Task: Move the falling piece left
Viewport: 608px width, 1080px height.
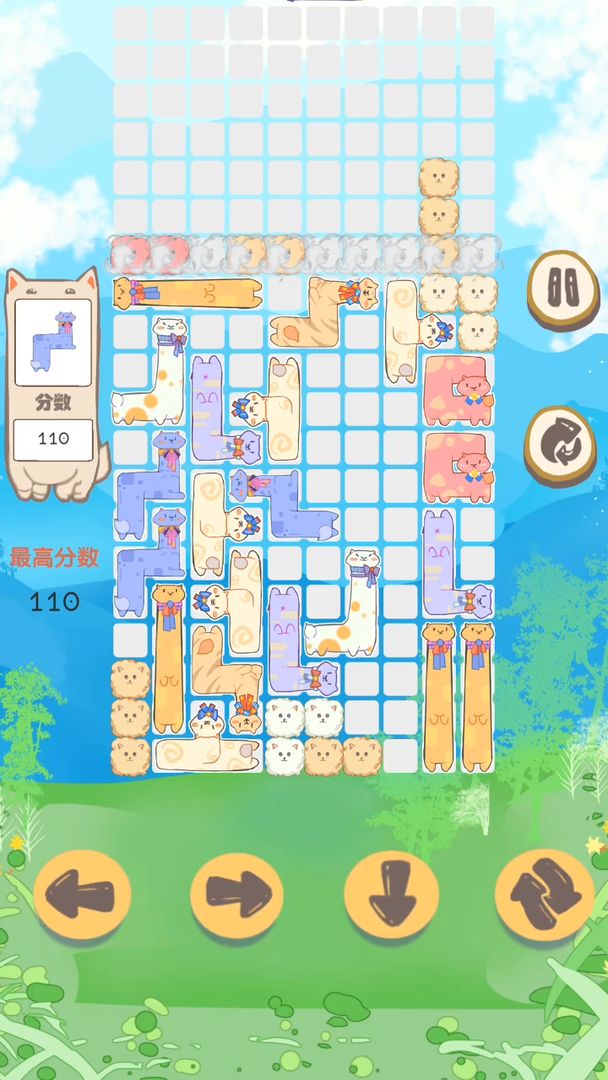Action: [x=83, y=893]
